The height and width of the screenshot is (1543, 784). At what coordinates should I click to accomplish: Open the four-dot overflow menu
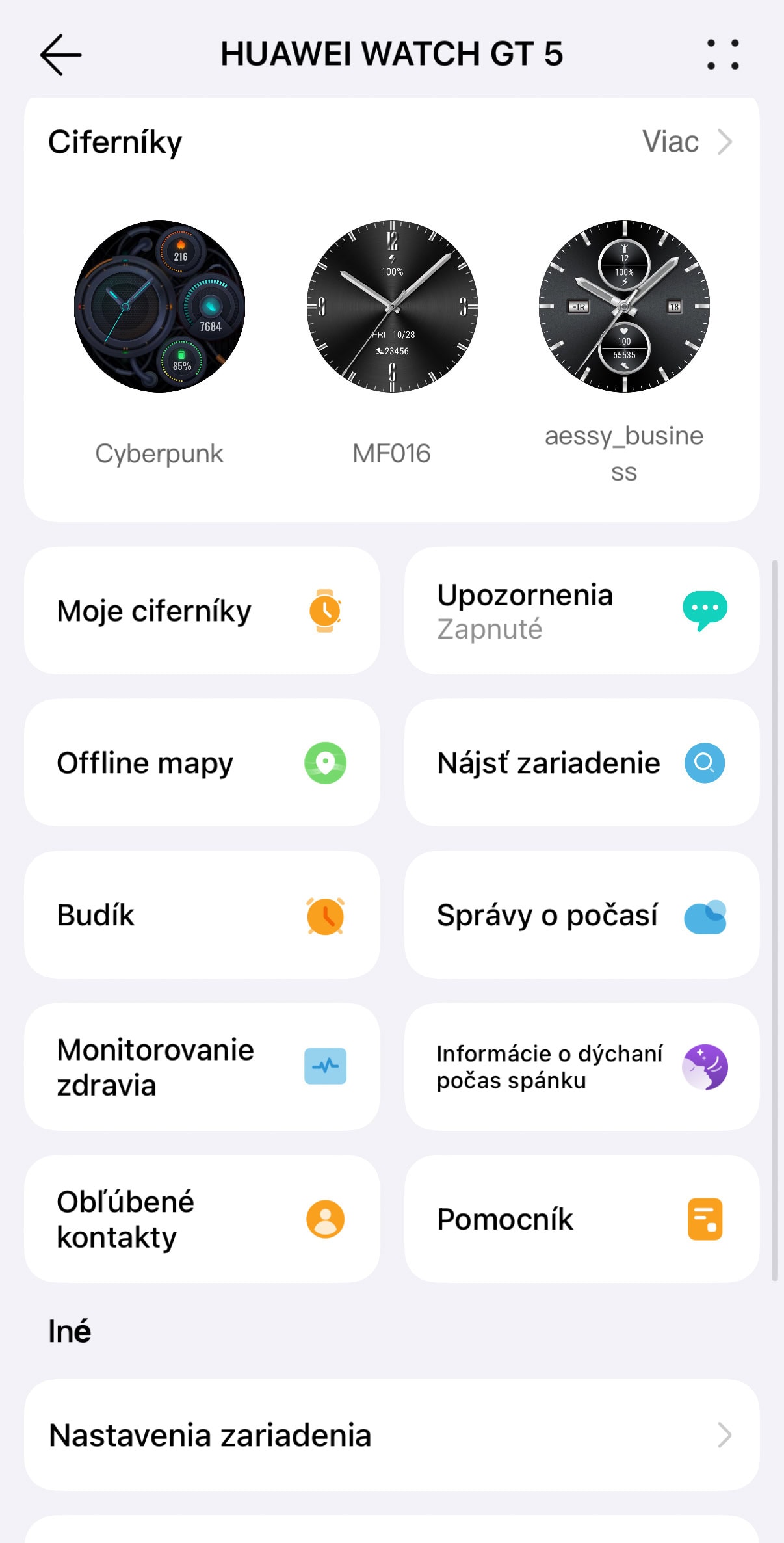723,55
